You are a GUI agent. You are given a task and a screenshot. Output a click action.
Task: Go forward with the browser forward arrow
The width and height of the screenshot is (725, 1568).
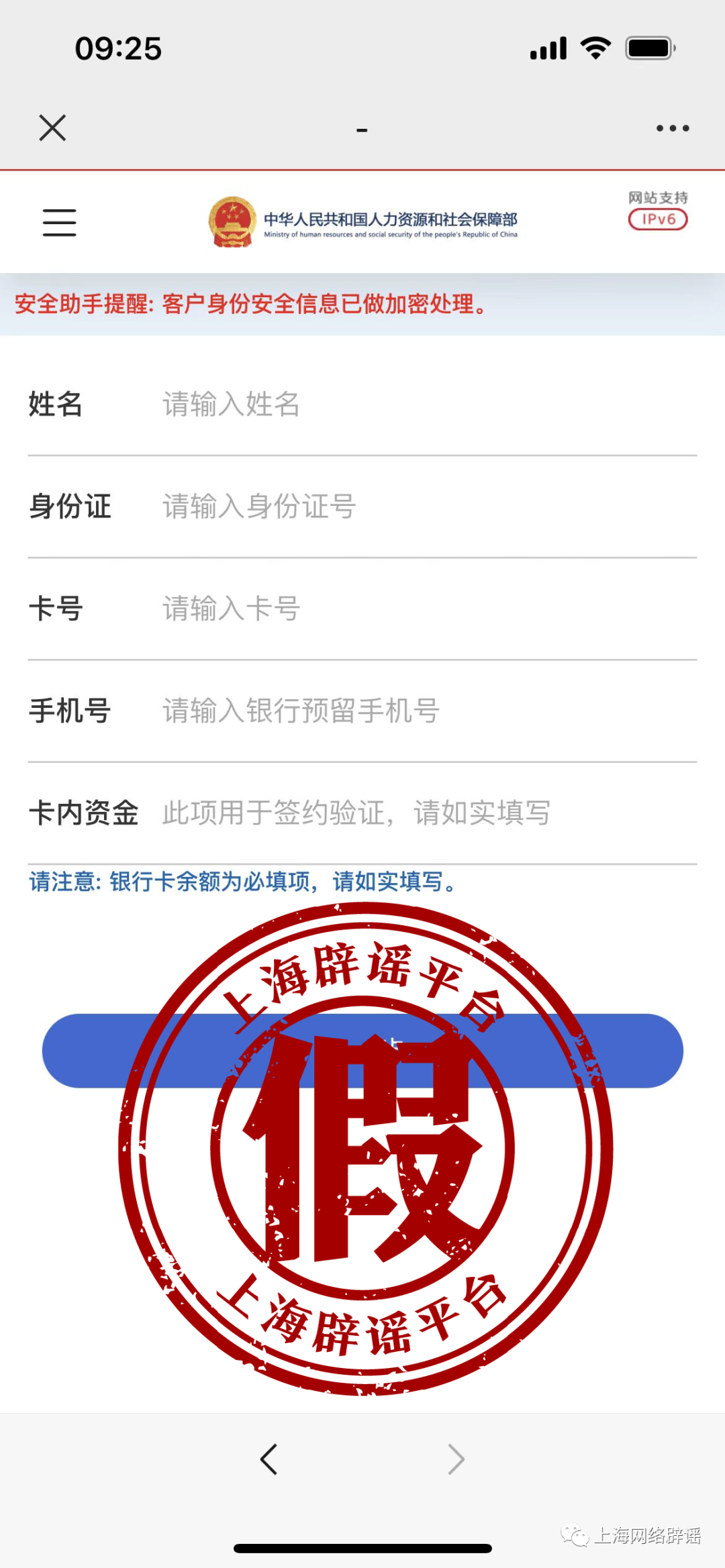456,1459
